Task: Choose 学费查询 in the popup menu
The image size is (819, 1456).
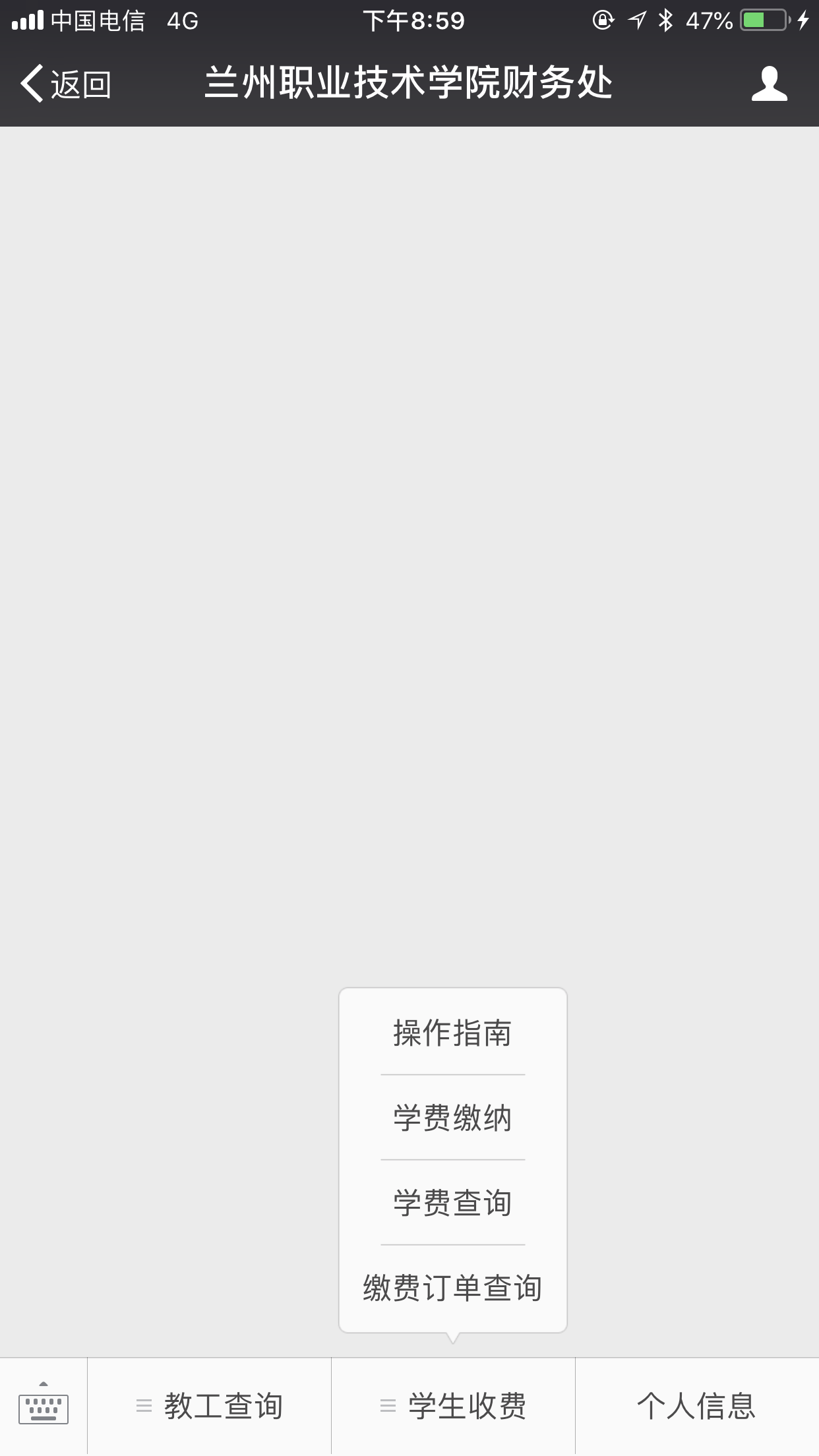Action: pos(452,1203)
